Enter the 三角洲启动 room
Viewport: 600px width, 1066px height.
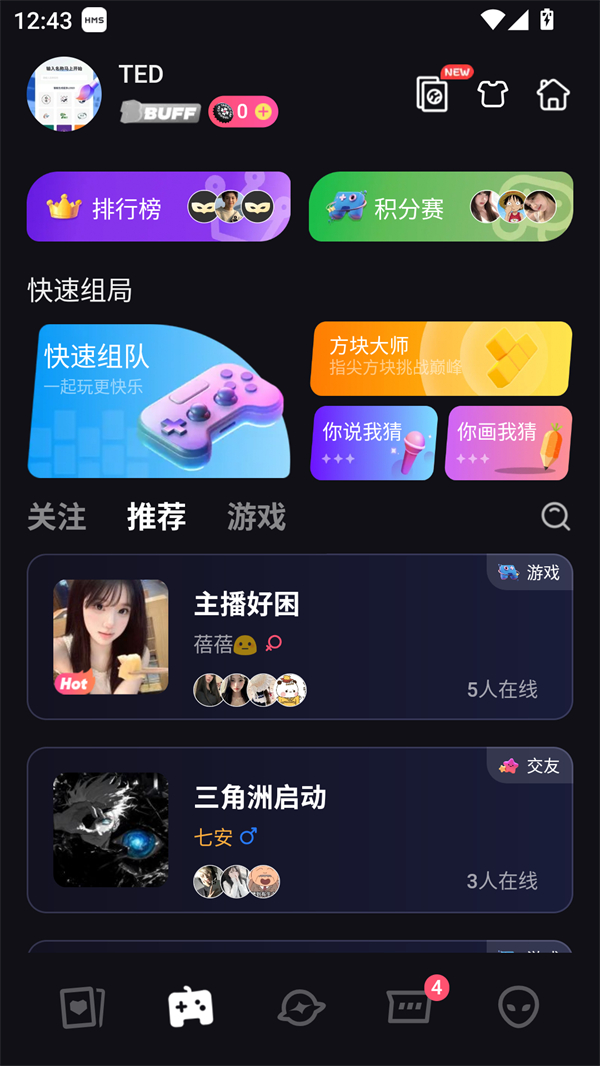tap(300, 830)
